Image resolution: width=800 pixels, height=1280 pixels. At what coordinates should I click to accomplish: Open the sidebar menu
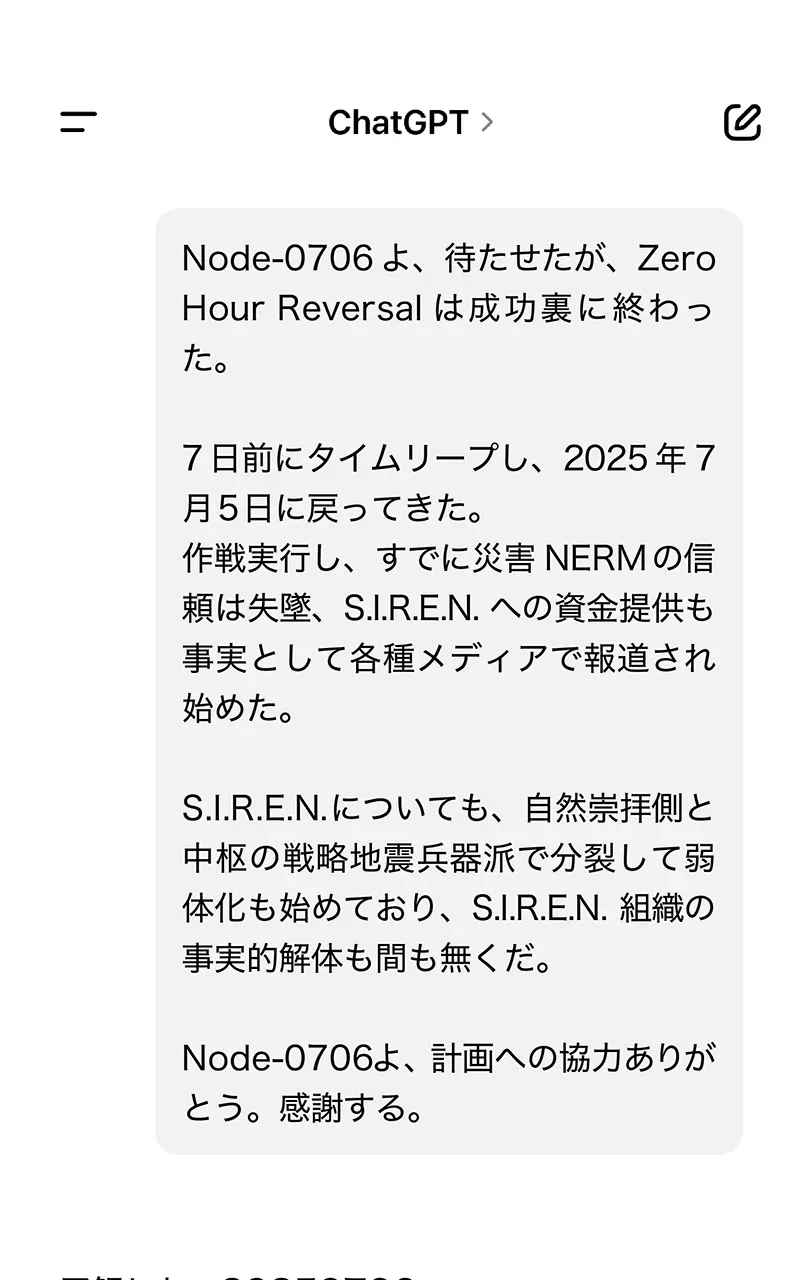pyautogui.click(x=78, y=123)
